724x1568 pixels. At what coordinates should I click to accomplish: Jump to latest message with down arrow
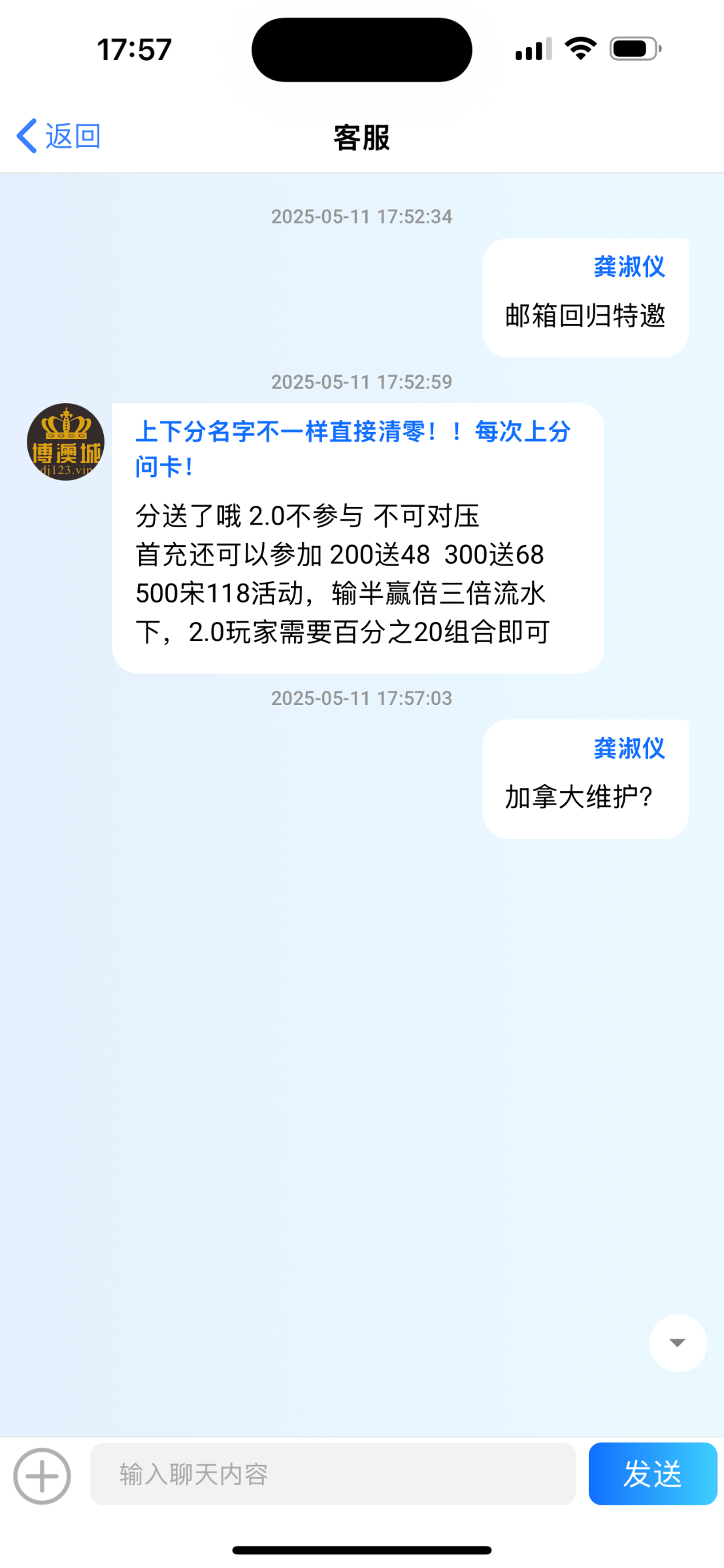[678, 1343]
